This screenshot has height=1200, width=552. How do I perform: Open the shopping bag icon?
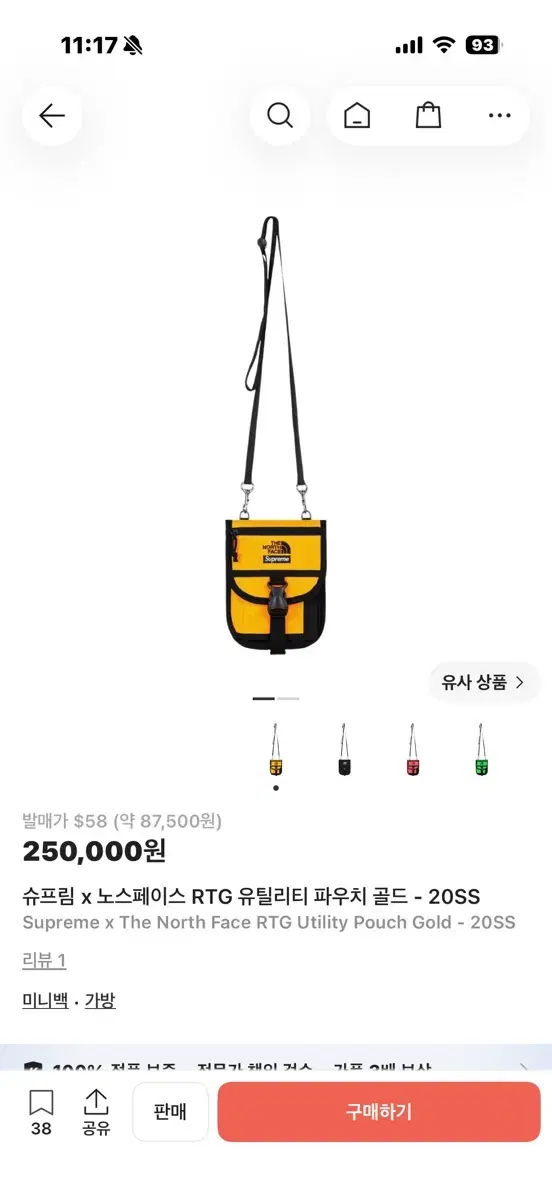click(428, 116)
